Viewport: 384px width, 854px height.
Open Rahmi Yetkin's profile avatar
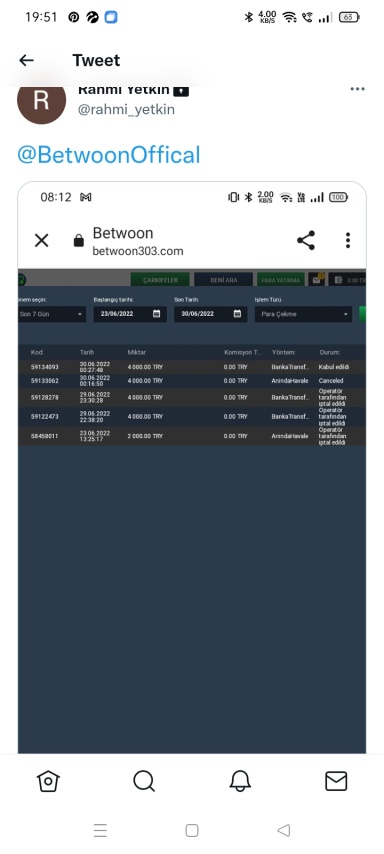coord(41,101)
